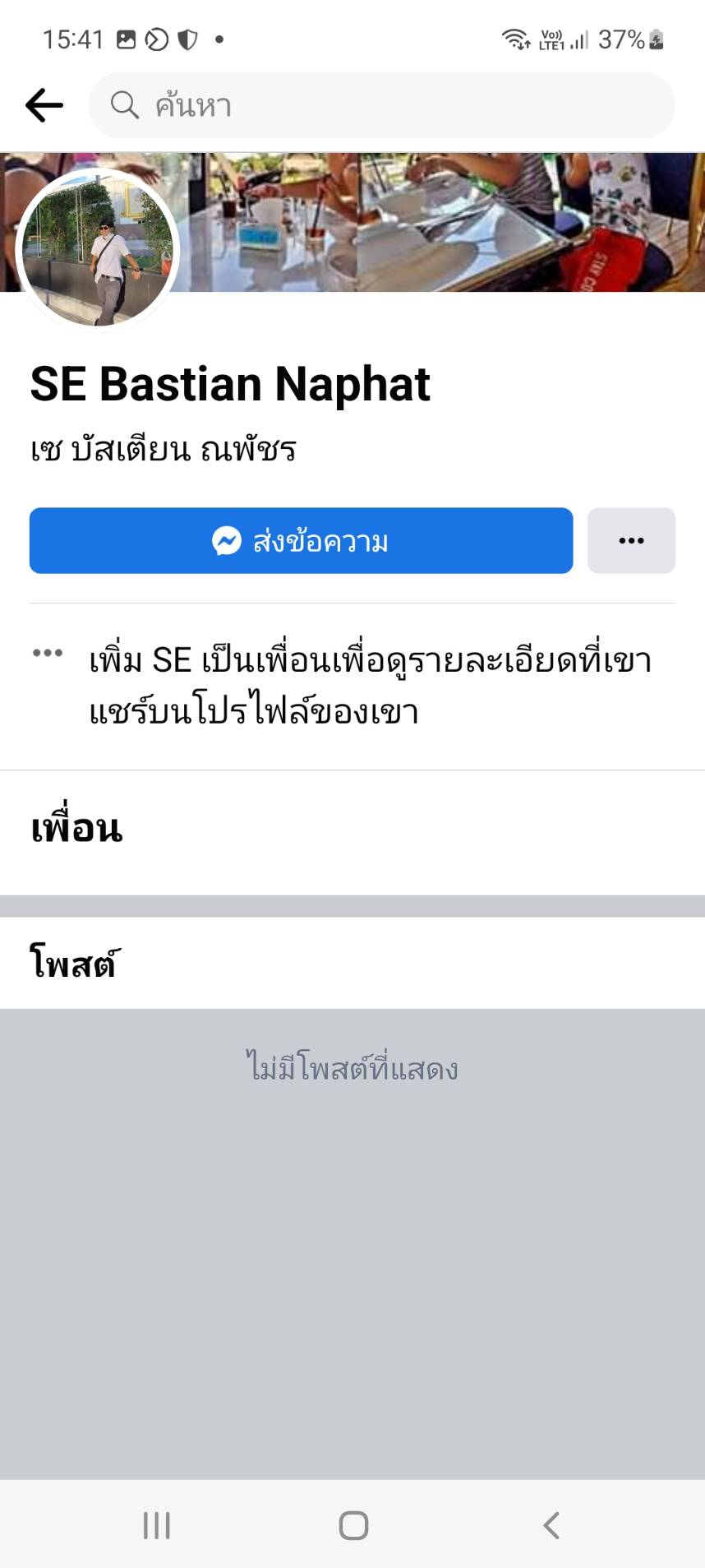Go back using the top arrow
Image resolution: width=705 pixels, height=1568 pixels.
coord(44,105)
